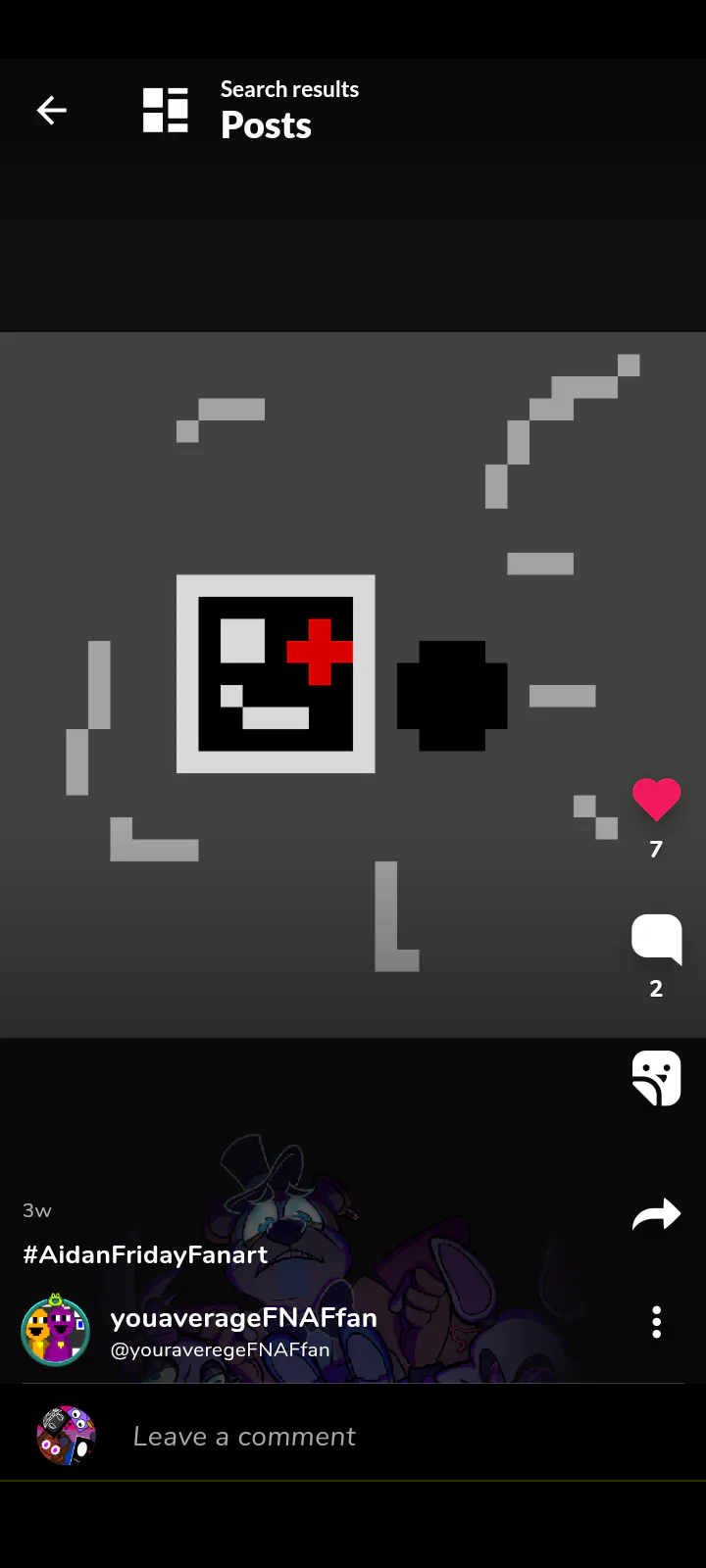706x1568 pixels.
Task: Open the post's three-dot menu
Action: (656, 1322)
